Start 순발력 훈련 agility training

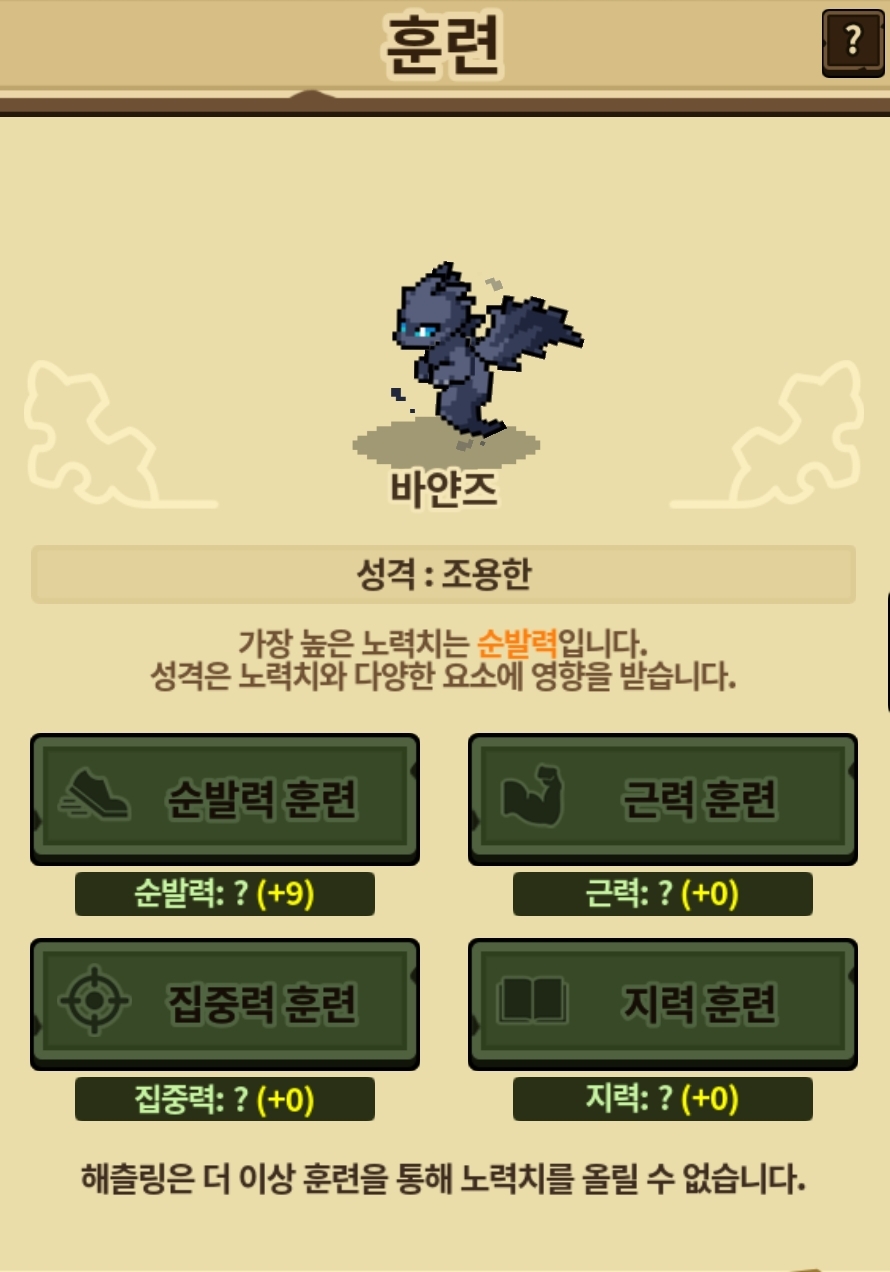[225, 798]
